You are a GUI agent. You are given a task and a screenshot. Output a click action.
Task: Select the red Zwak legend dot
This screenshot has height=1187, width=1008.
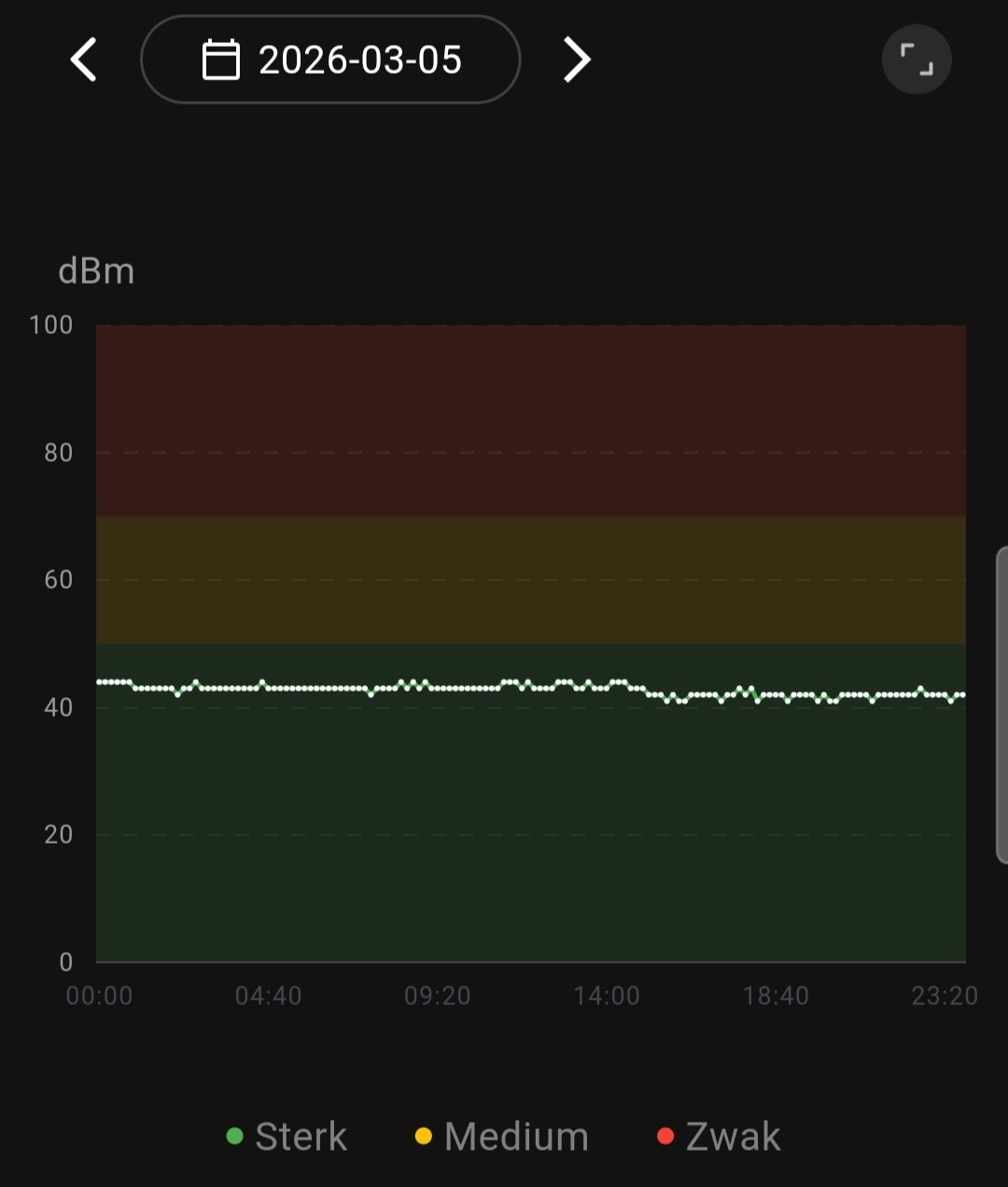(x=665, y=1136)
